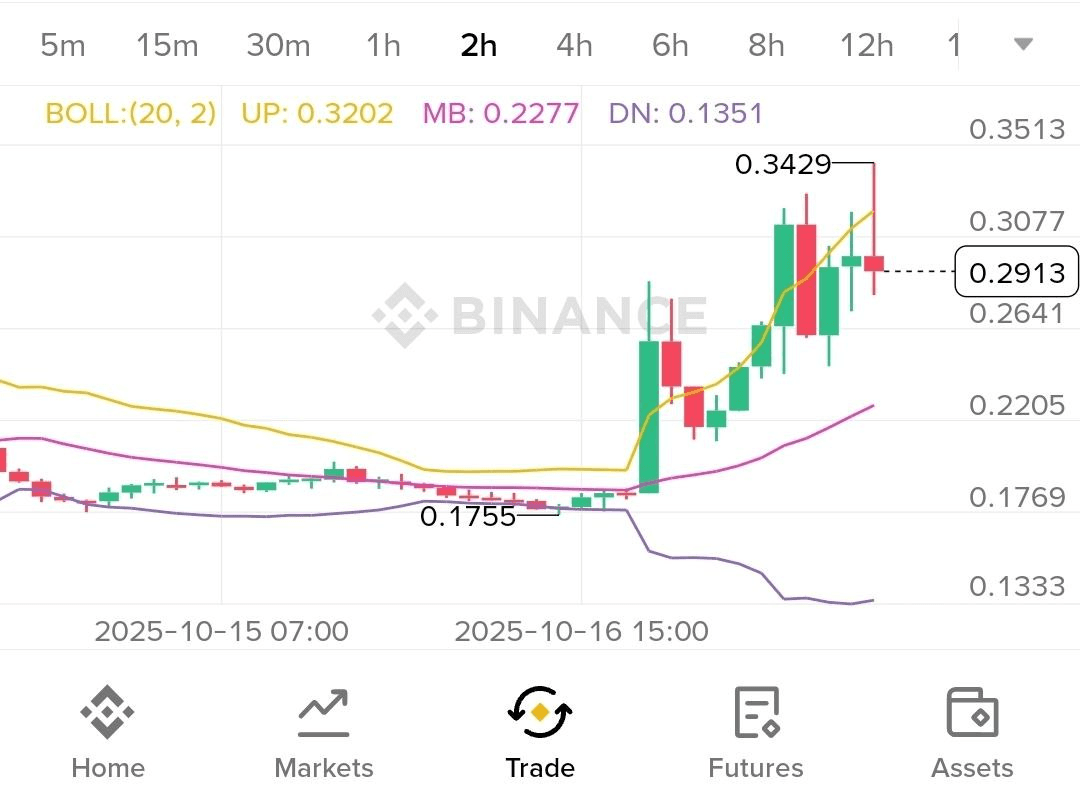Switch to the 4h interval
The height and width of the screenshot is (790, 1080).
pos(574,45)
